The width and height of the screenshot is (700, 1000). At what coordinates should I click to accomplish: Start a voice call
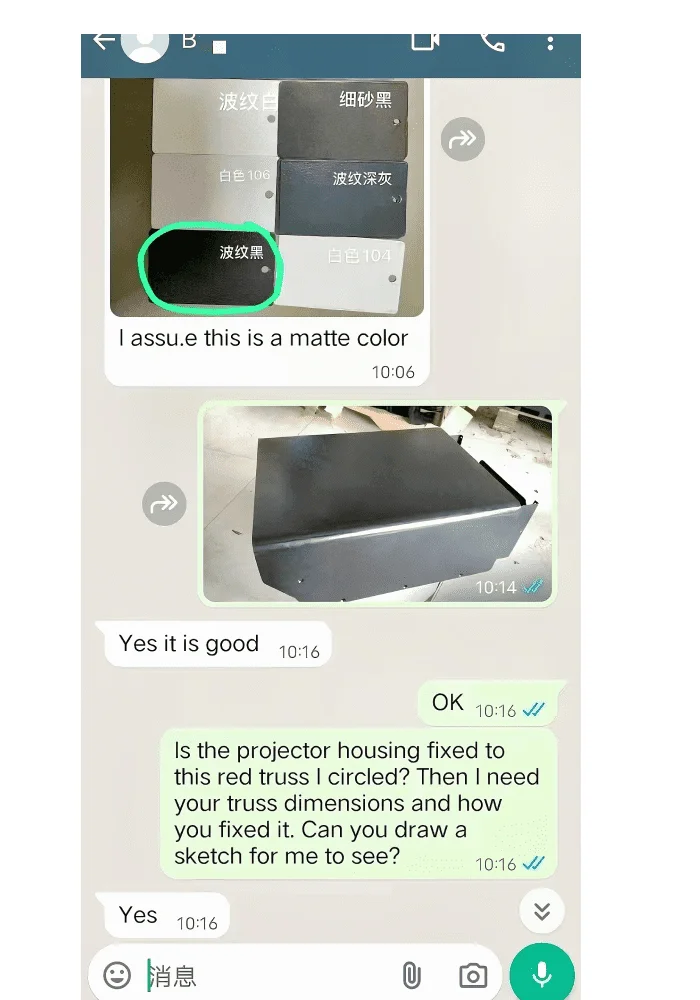click(x=491, y=42)
